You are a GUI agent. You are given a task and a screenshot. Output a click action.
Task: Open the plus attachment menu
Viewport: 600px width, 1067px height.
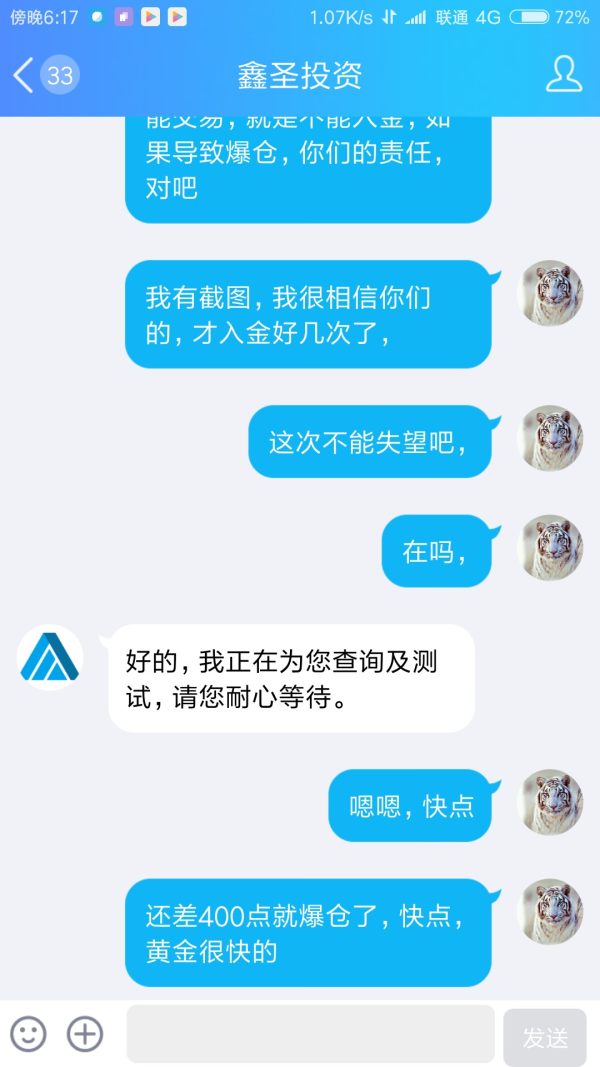tap(85, 1034)
